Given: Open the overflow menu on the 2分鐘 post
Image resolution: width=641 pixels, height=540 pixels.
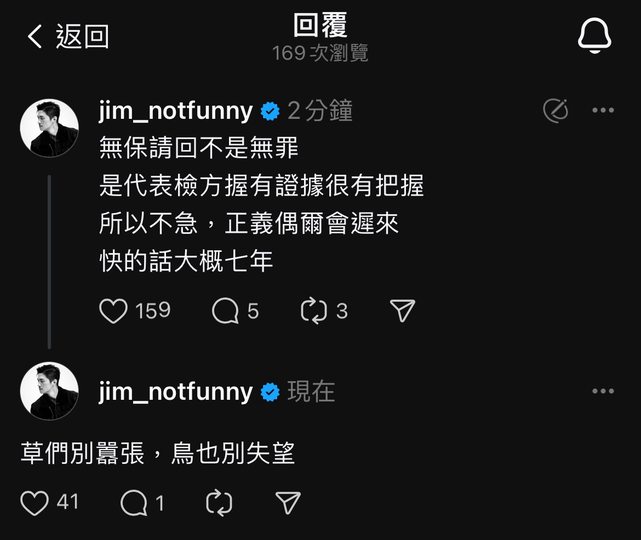Looking at the screenshot, I should click(602, 110).
